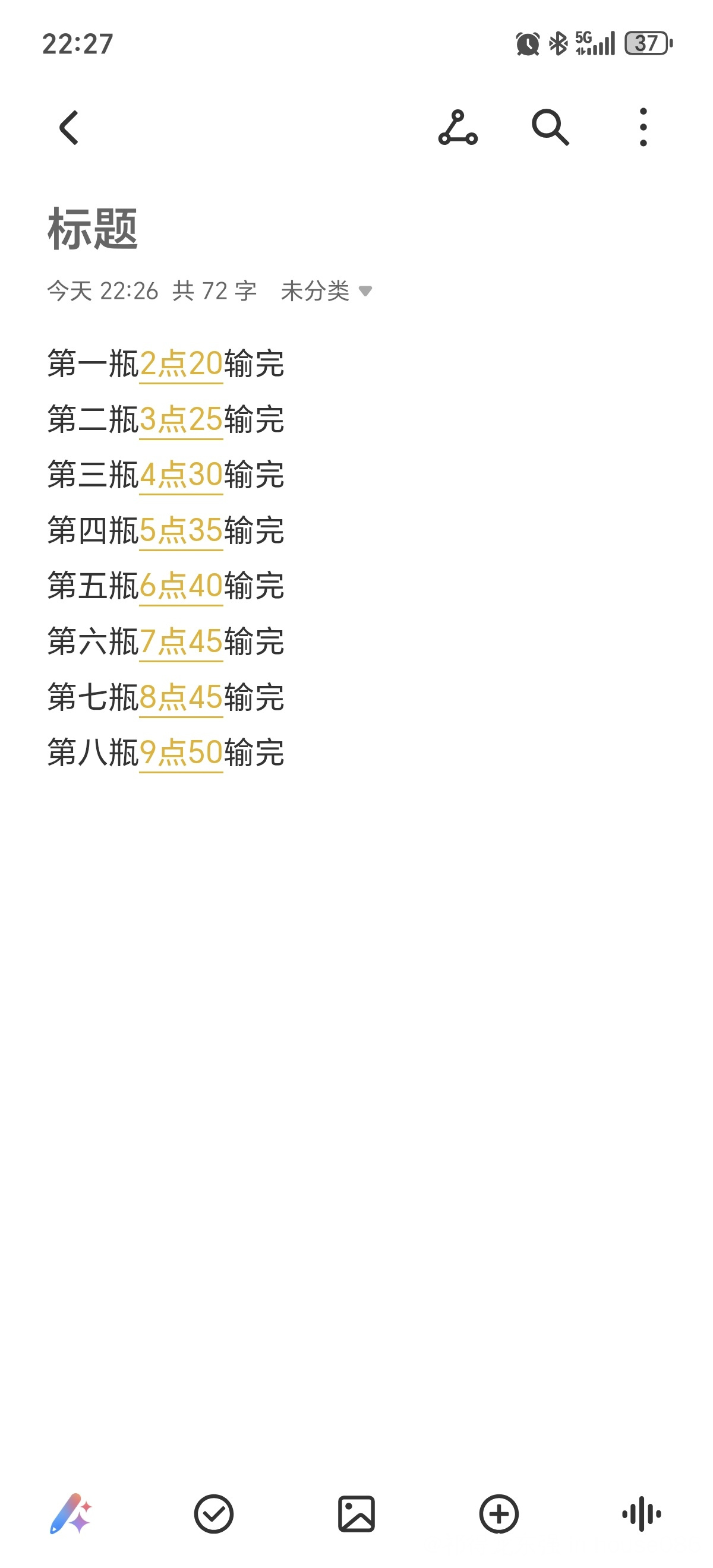Search within the note
Viewport: 713px width, 1568px height.
[550, 128]
